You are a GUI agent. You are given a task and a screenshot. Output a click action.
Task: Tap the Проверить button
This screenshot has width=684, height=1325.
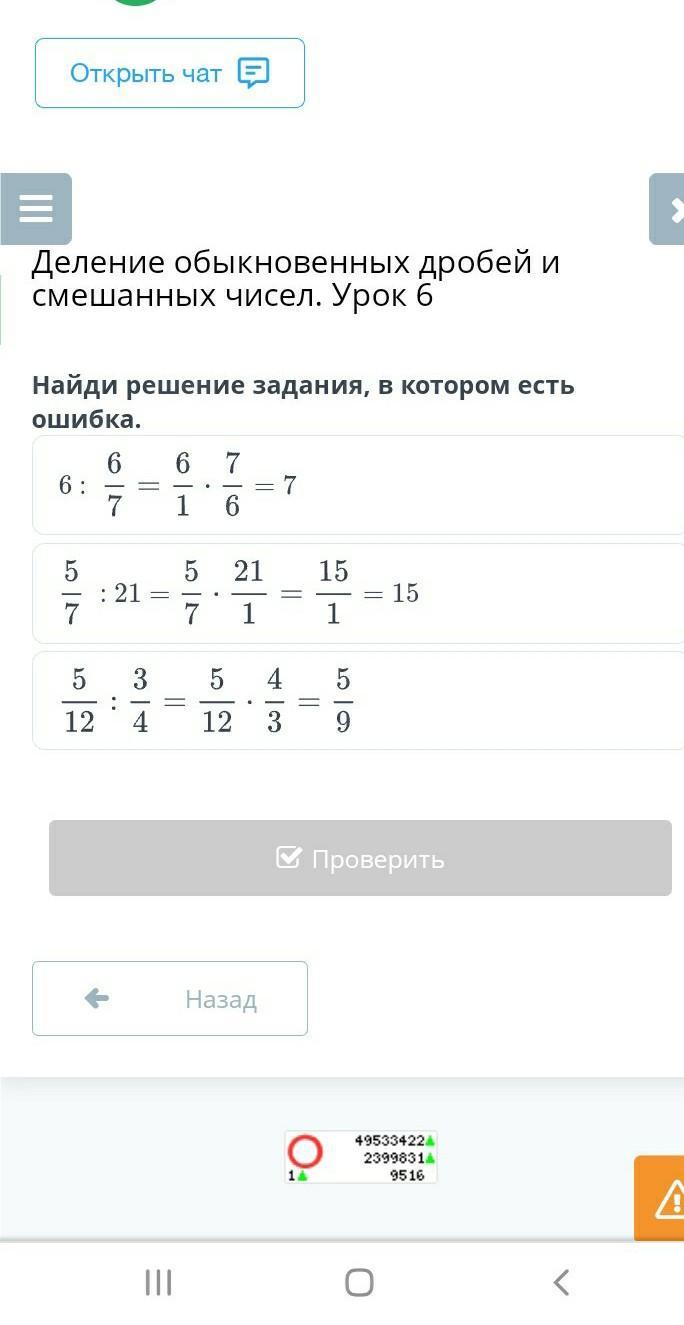coord(360,858)
